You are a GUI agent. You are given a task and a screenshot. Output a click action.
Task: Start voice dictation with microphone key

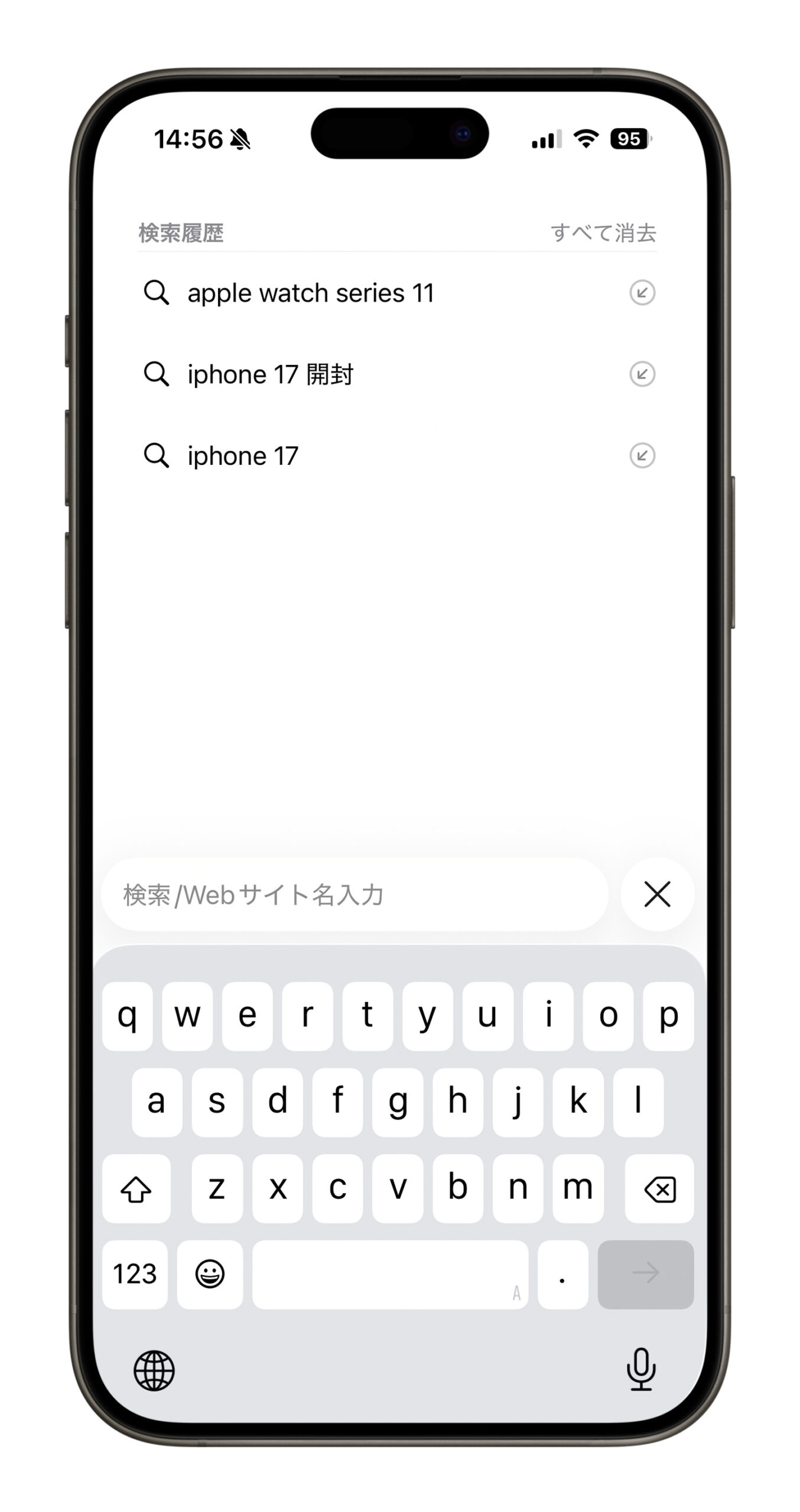click(640, 1369)
